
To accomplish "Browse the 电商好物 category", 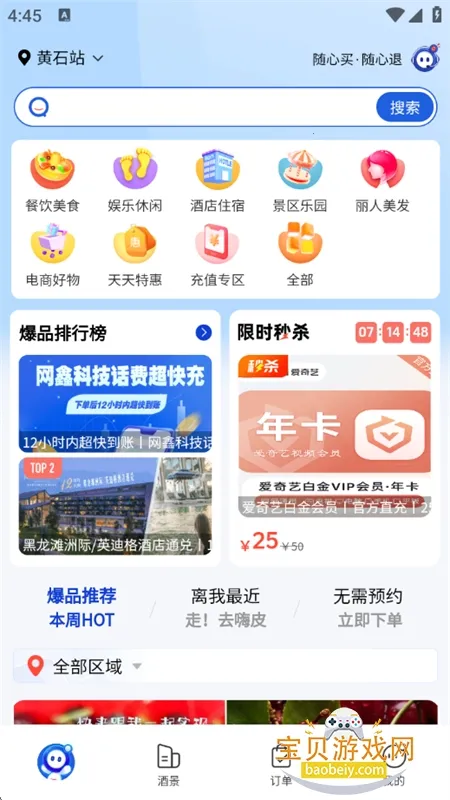I will [x=53, y=255].
